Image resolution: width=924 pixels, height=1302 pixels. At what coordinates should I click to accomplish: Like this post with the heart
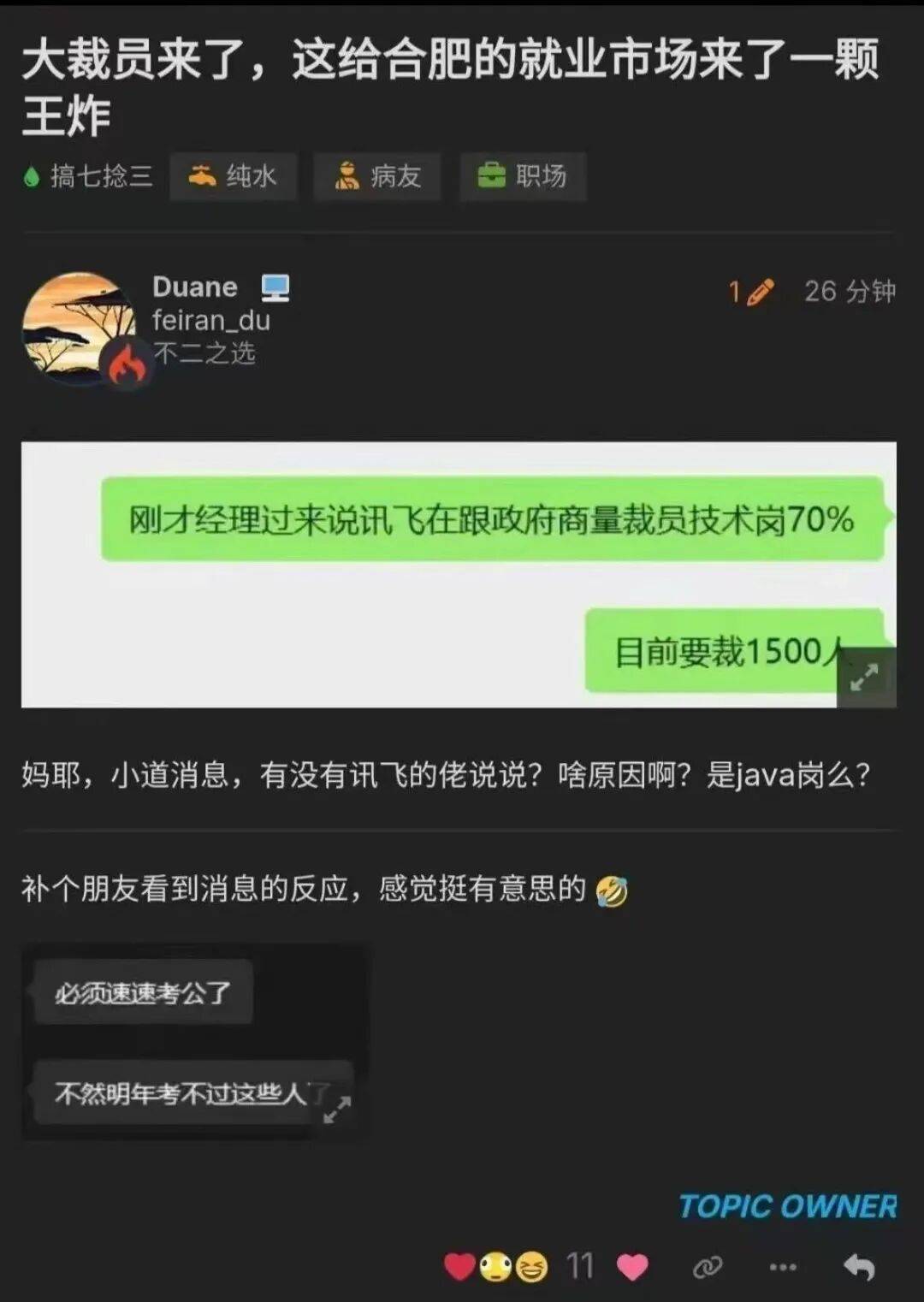pos(632,1267)
